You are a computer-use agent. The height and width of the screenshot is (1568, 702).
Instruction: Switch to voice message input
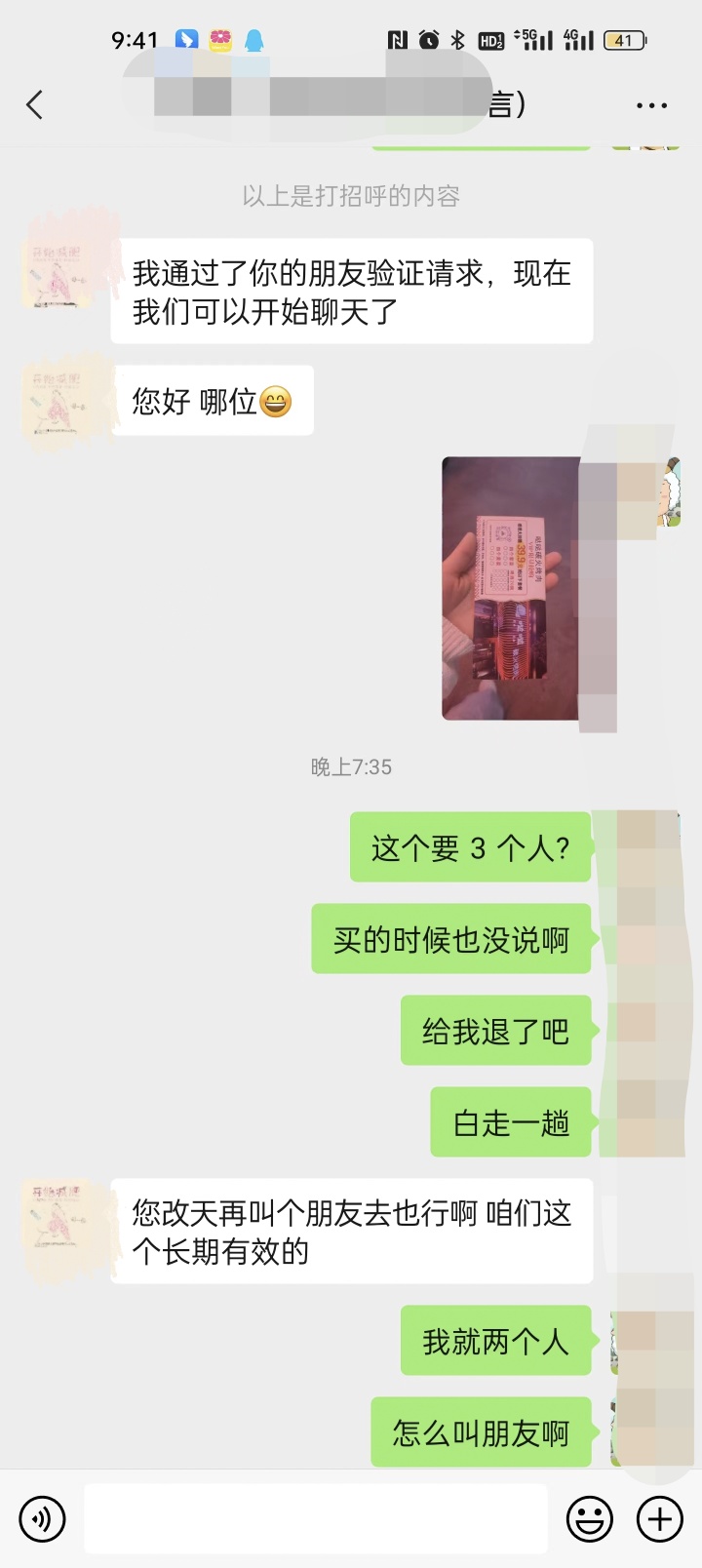click(42, 1518)
